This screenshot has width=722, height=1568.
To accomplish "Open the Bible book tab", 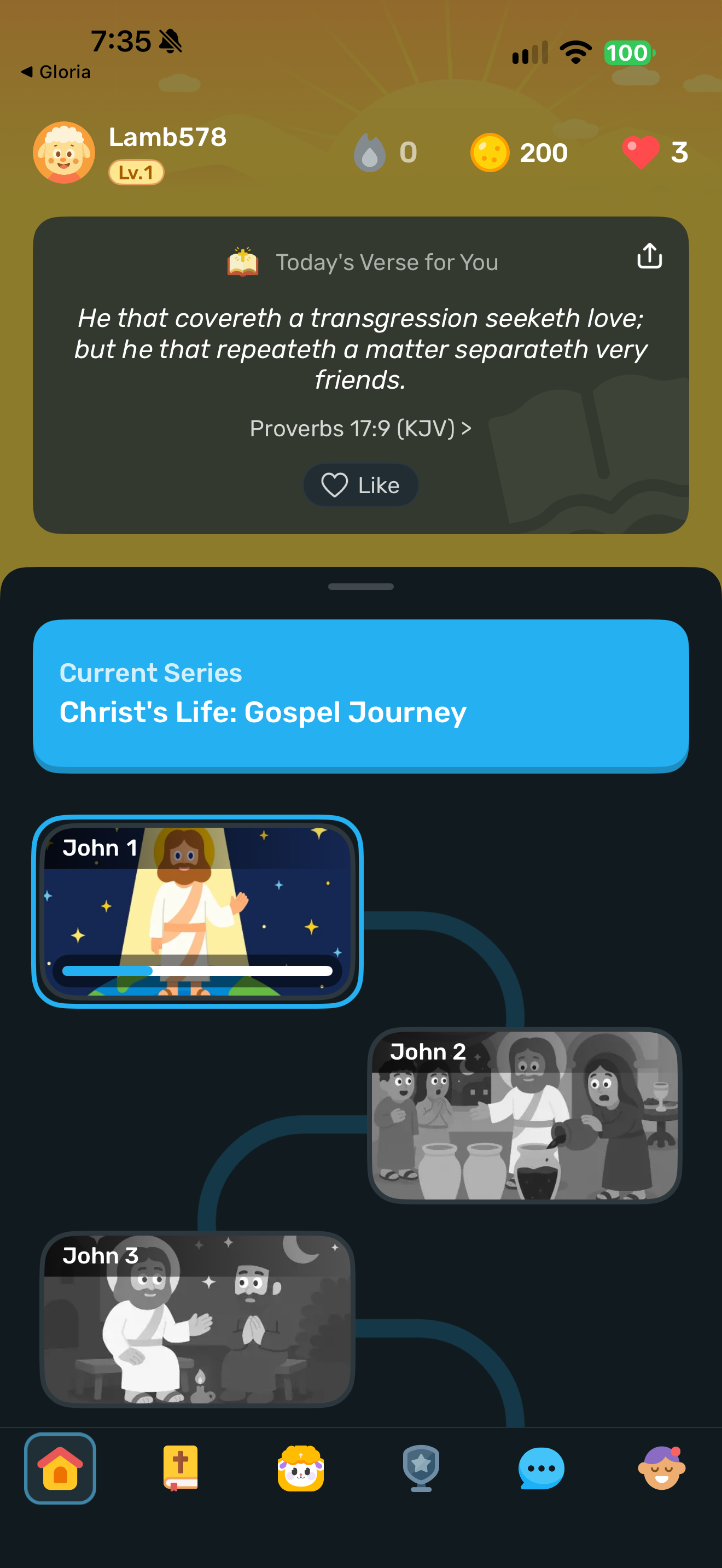I will coord(180,1468).
